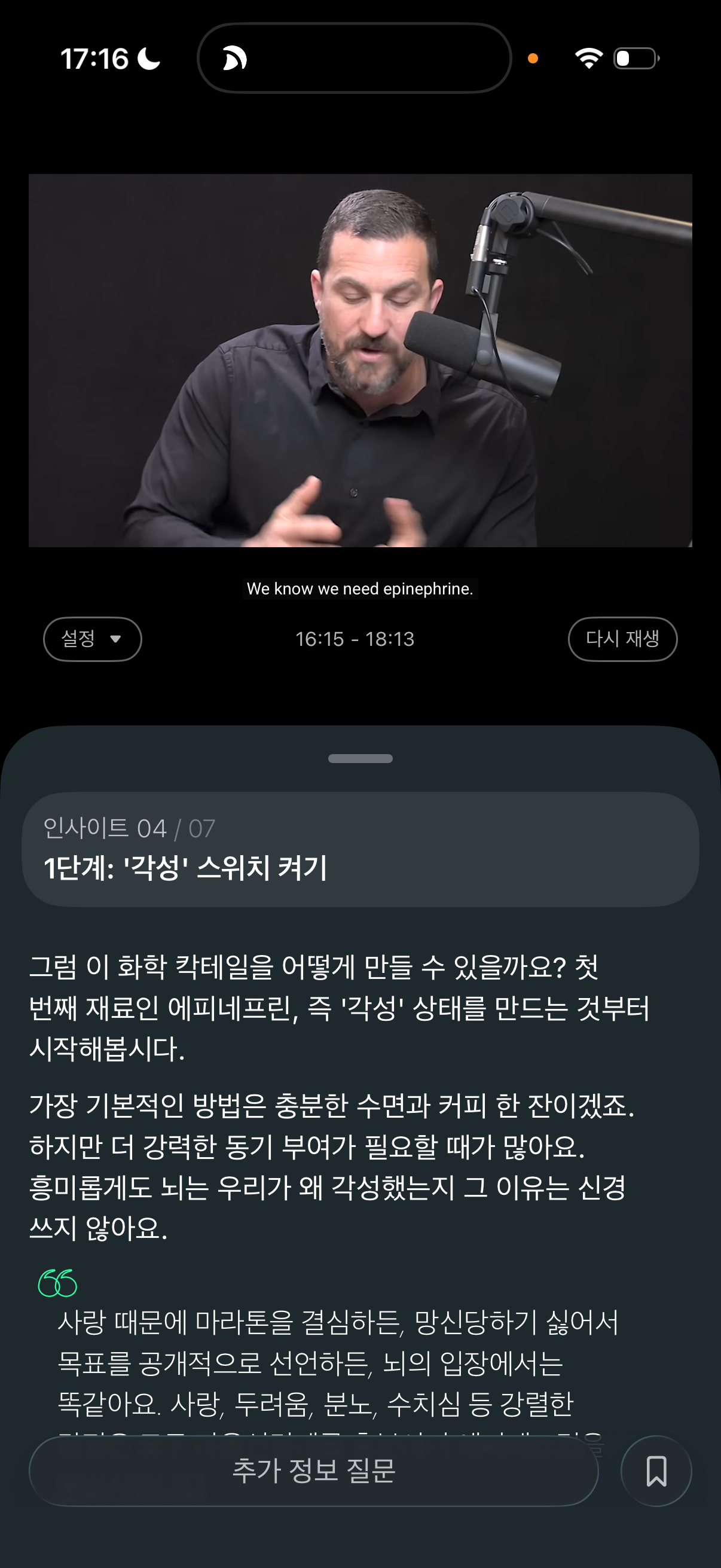This screenshot has height=1568, width=721.
Task: Tap the video to toggle playback
Action: pos(360,361)
